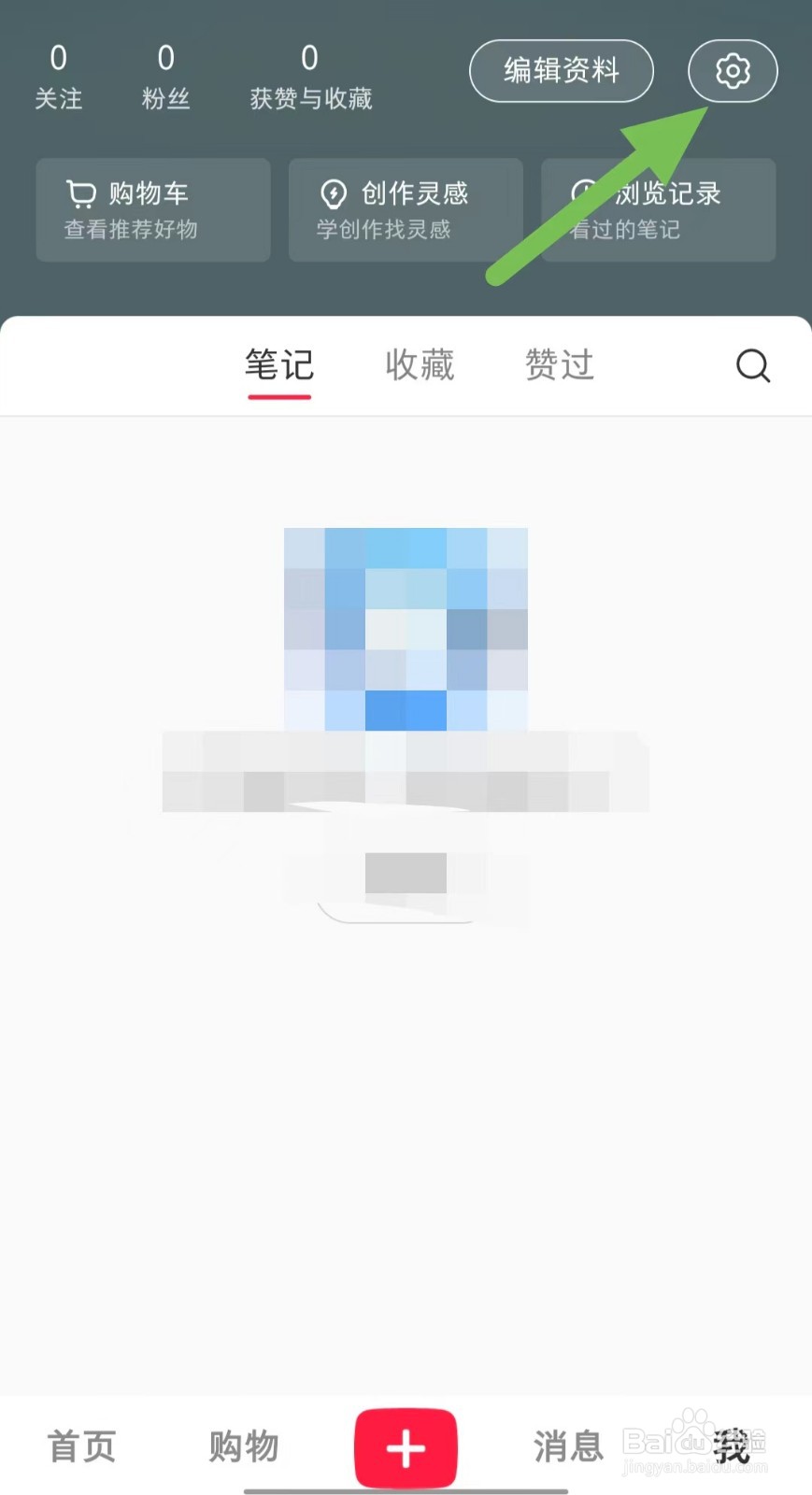Open the blurred note thumbnail

[405, 654]
